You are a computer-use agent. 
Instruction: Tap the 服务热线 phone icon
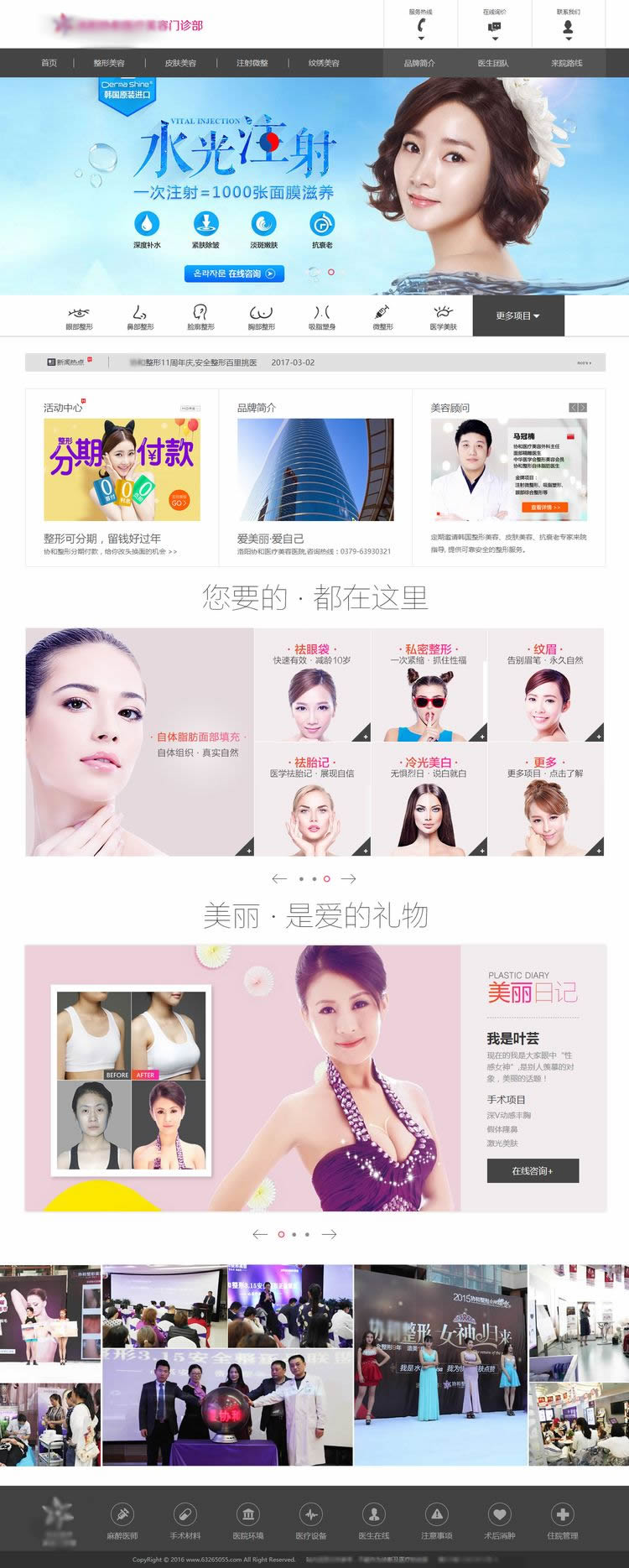(421, 27)
